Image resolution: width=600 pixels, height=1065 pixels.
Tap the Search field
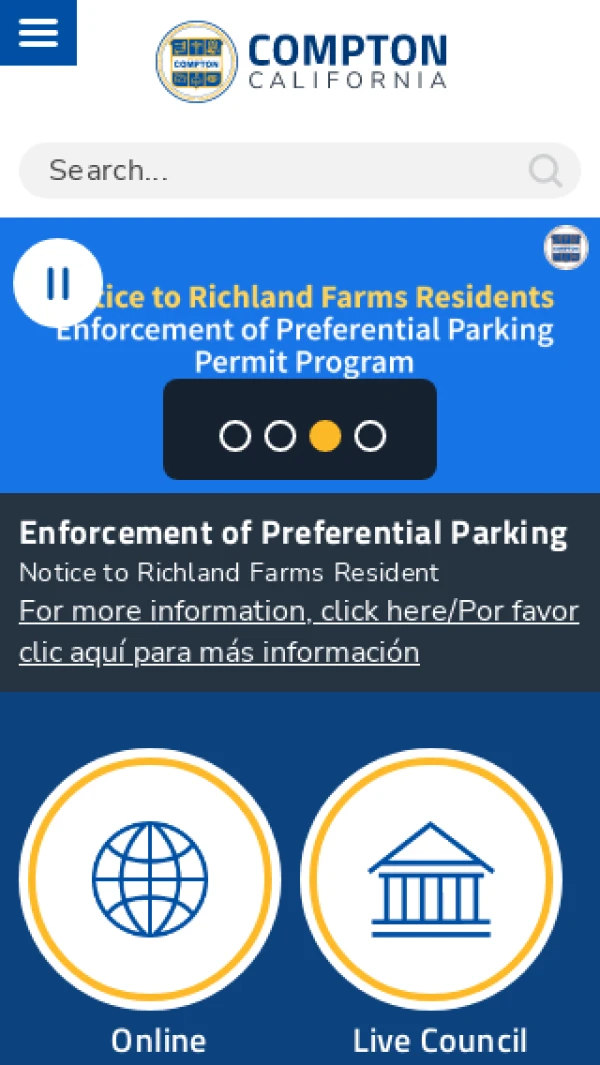click(280, 171)
